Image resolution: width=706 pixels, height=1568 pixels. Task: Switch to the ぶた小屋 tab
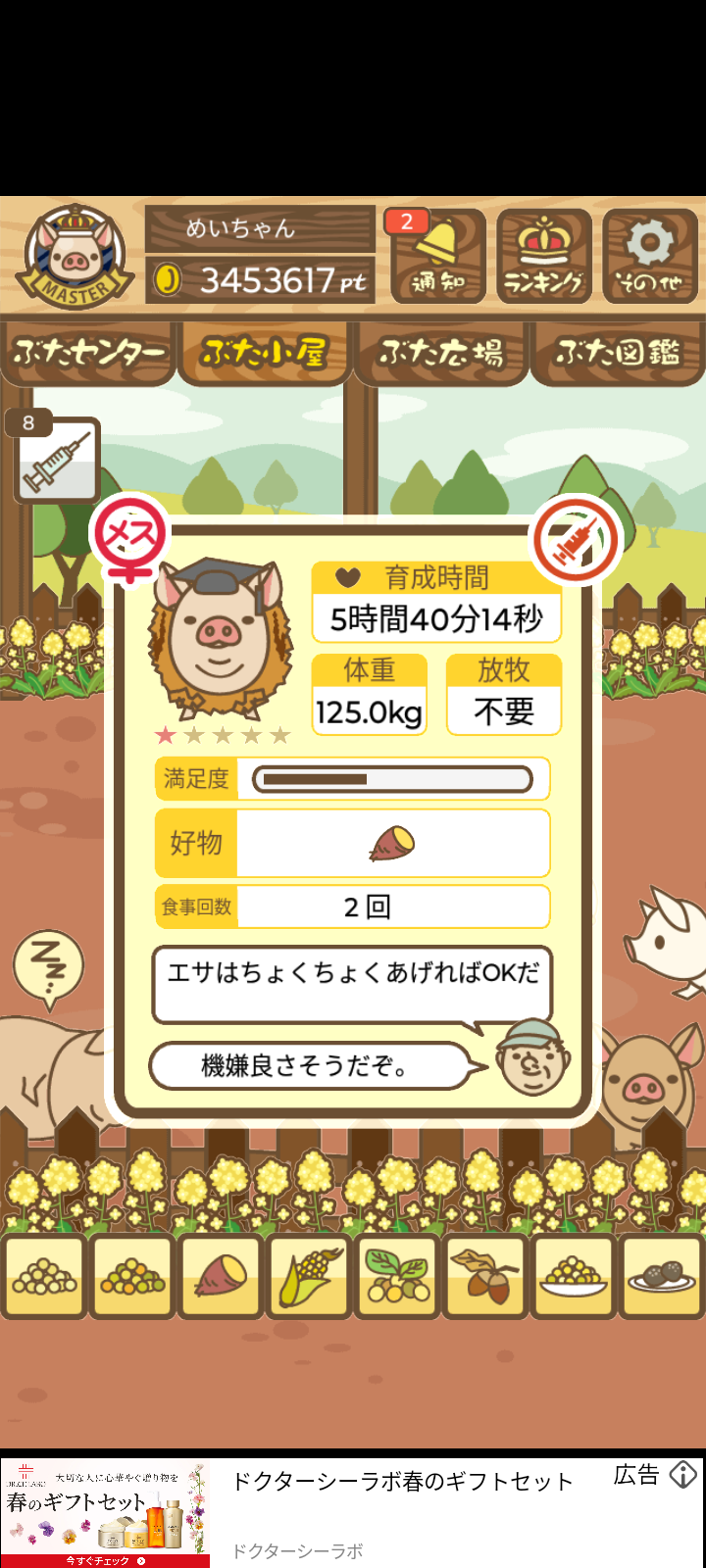point(263,353)
